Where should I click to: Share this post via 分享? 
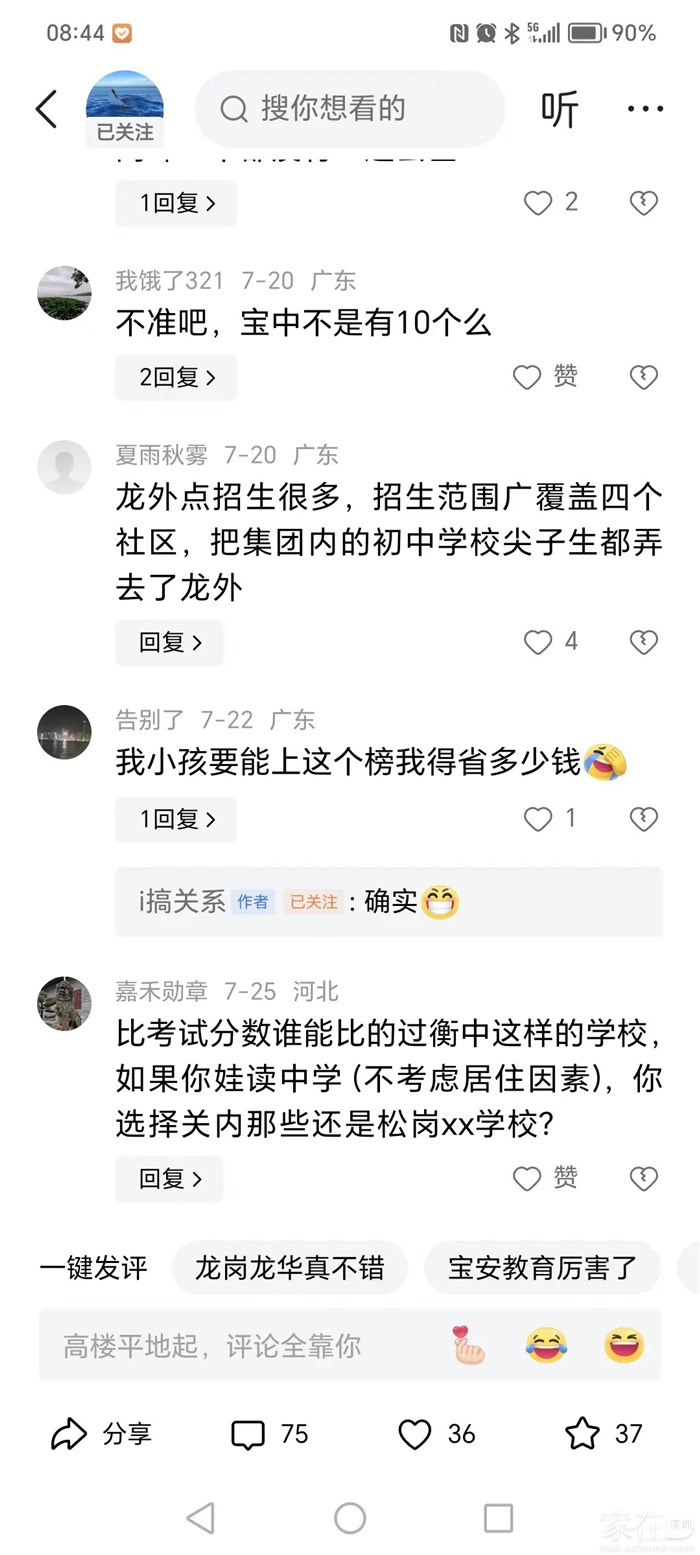(x=101, y=1434)
